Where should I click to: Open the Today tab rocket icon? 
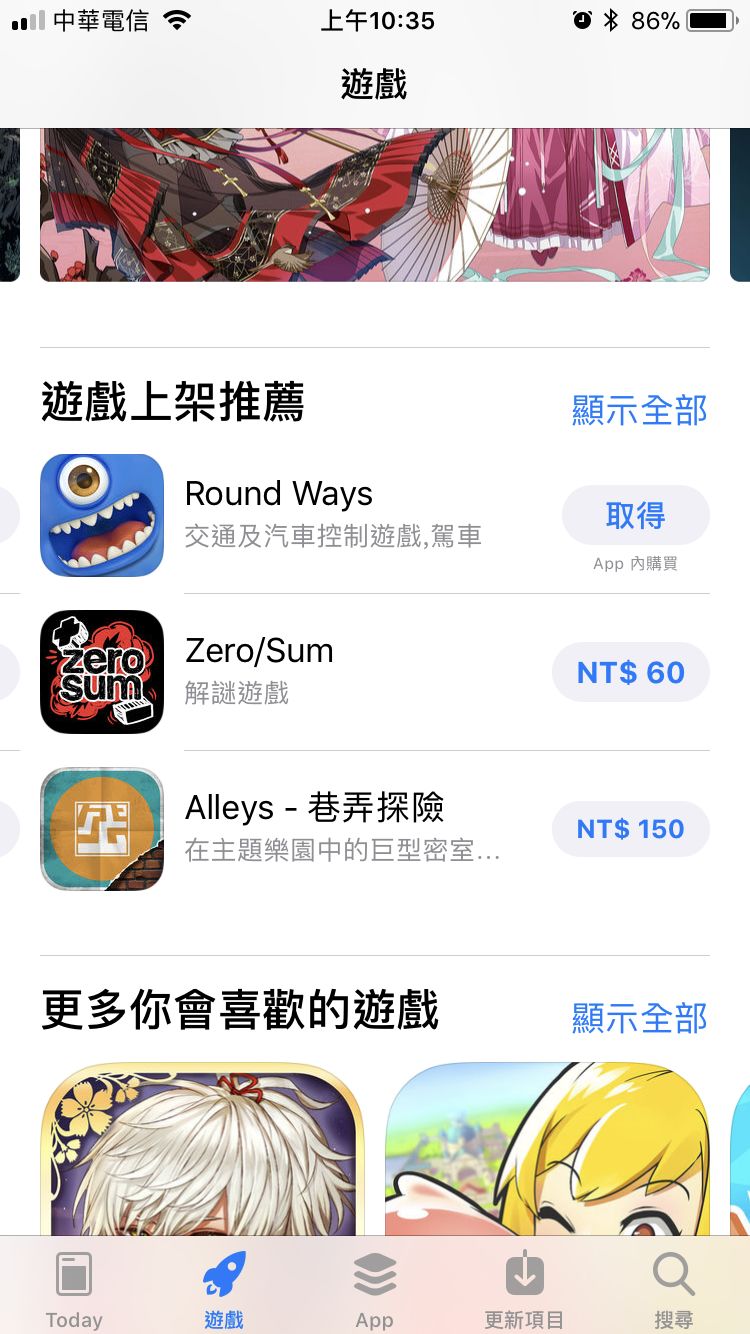coord(74,1271)
